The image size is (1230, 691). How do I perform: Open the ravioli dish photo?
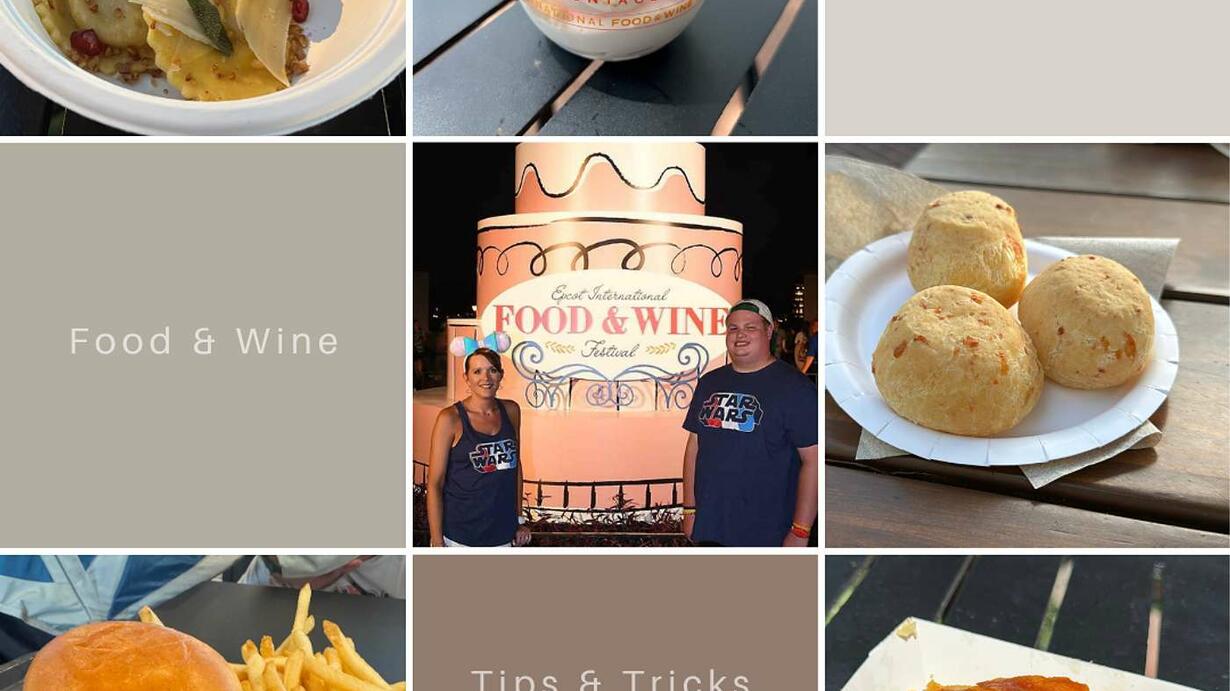tap(203, 67)
